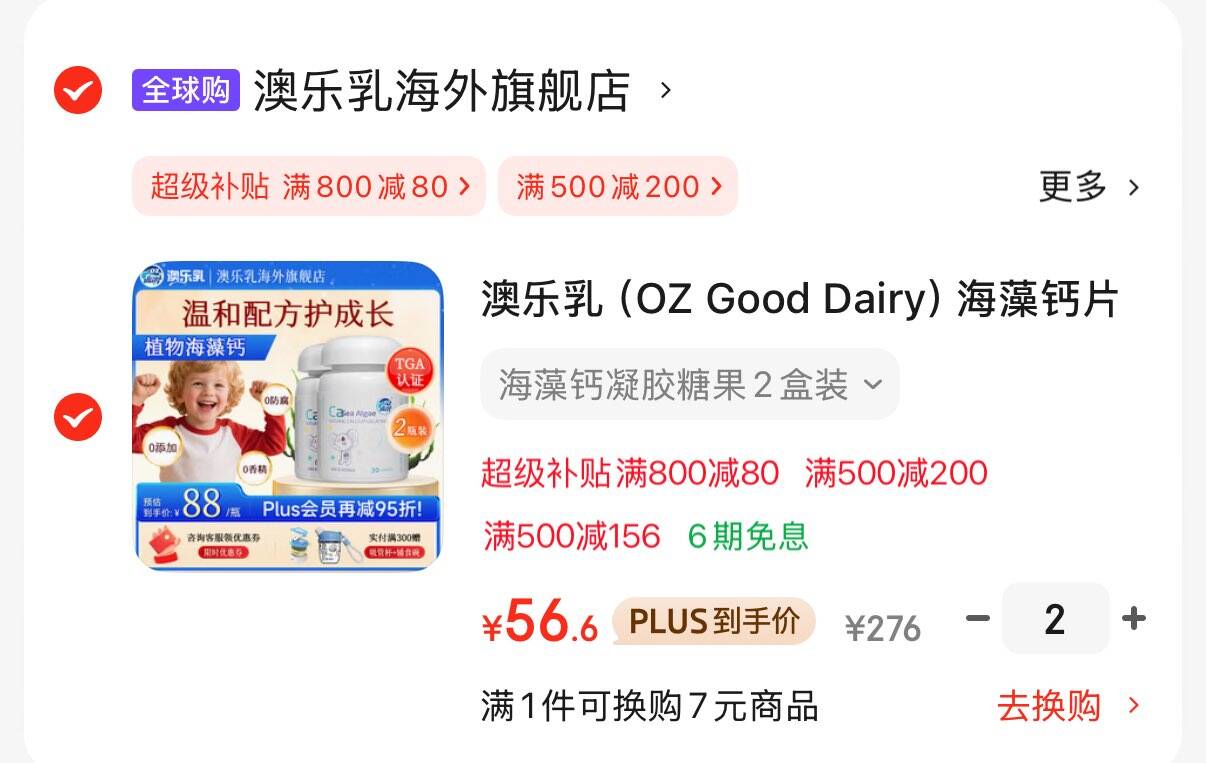Open the 澳乐乳海外旗舰店 store page
Screen dimensions: 1206x763
click(441, 92)
